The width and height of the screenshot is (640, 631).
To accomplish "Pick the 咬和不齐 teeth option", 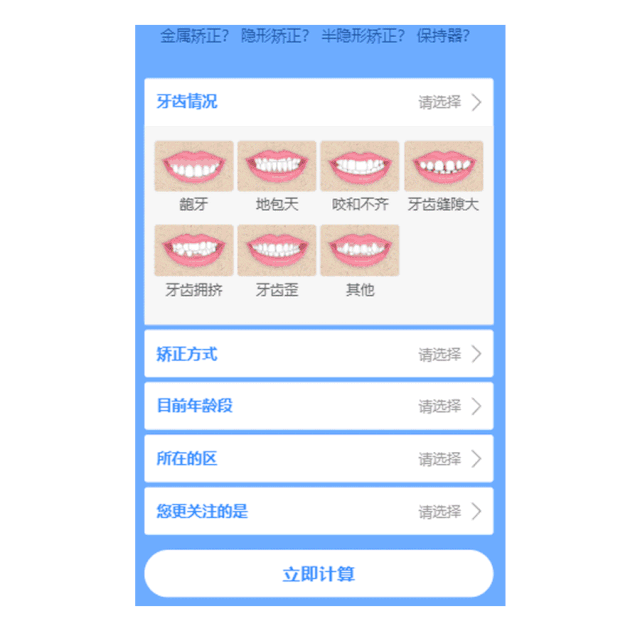I will pos(360,167).
